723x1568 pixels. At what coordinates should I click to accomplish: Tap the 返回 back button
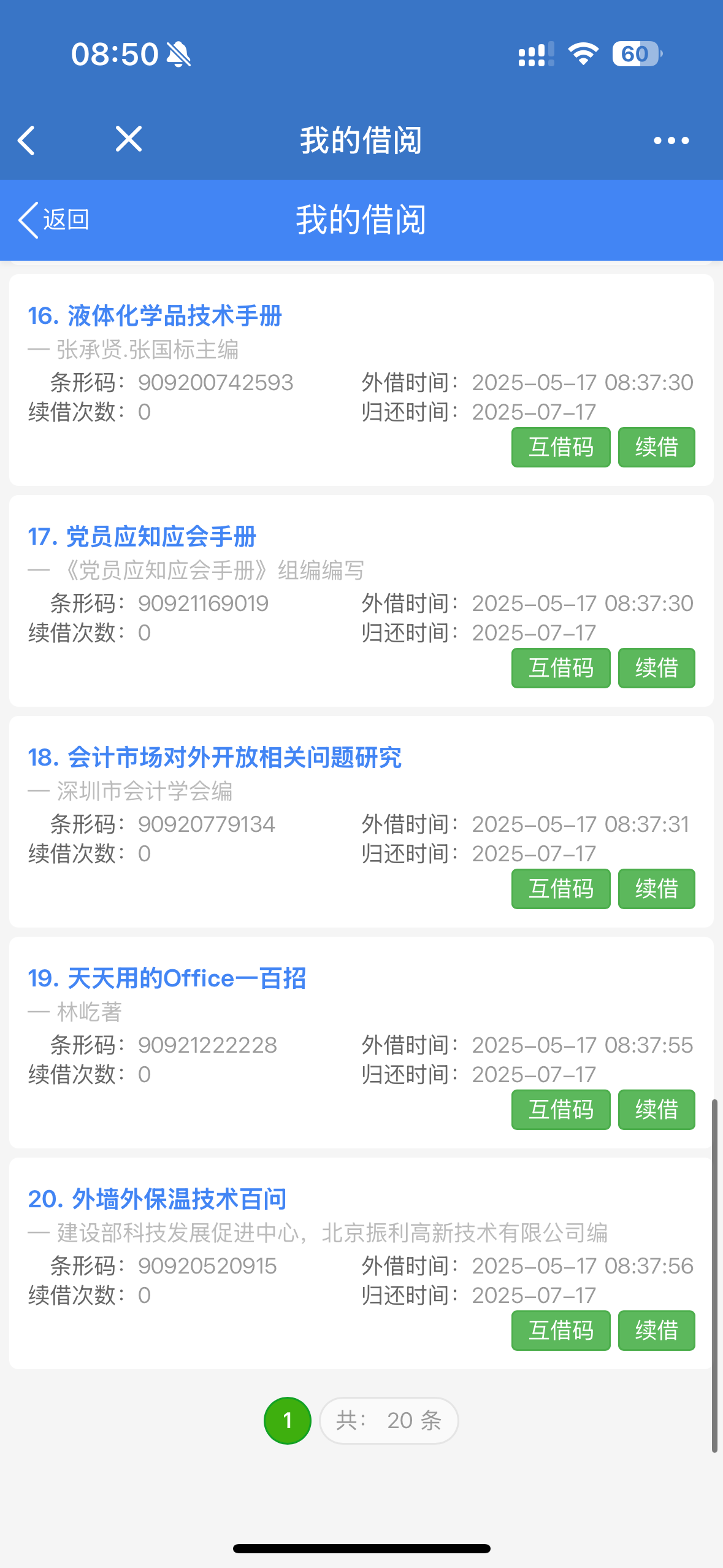pyautogui.click(x=54, y=220)
